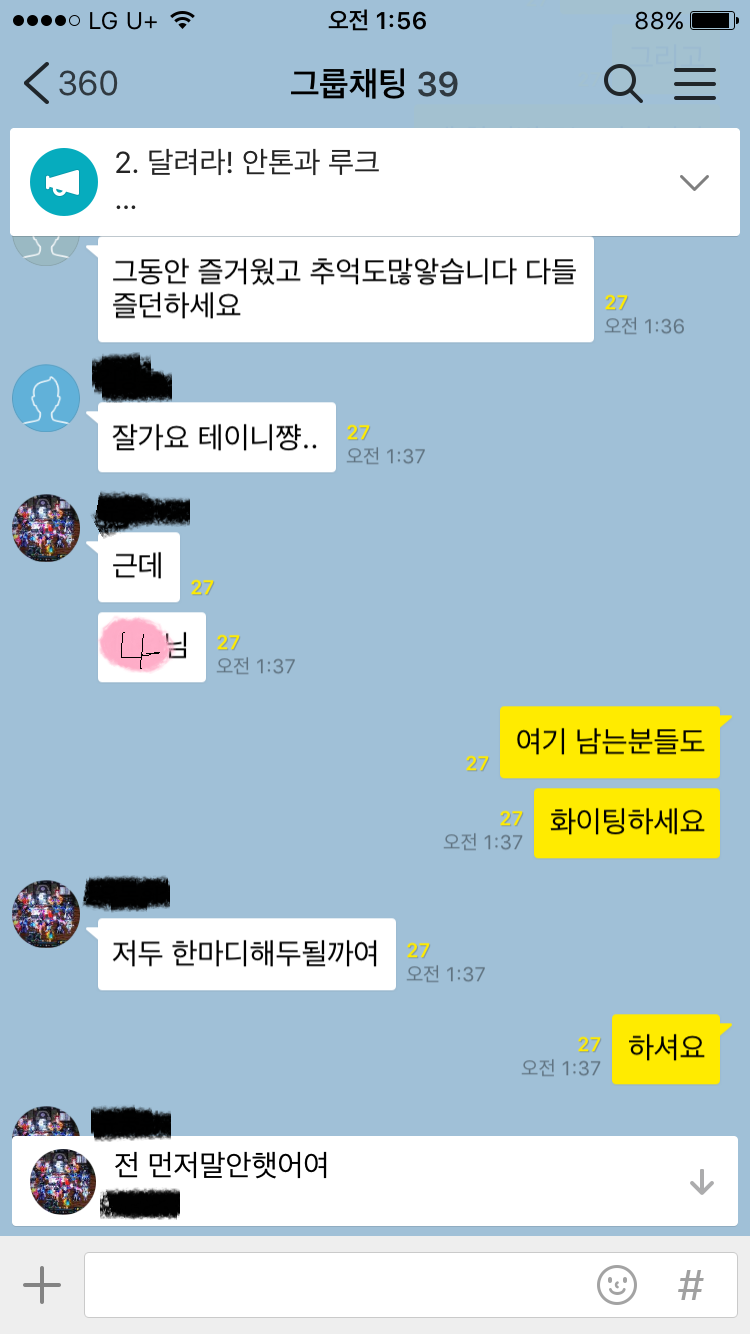750x1334 pixels.
Task: Go back to the chat list
Action: [x=70, y=85]
